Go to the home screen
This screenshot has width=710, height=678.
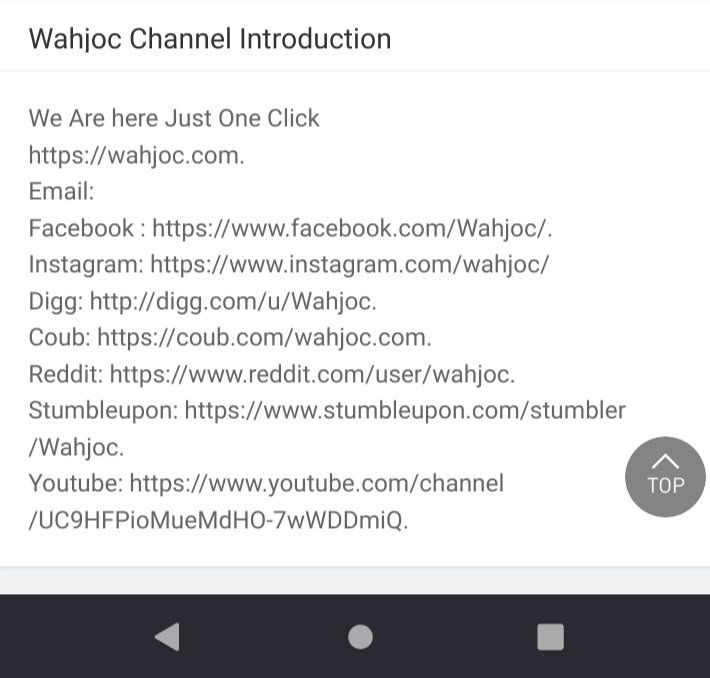[x=360, y=637]
